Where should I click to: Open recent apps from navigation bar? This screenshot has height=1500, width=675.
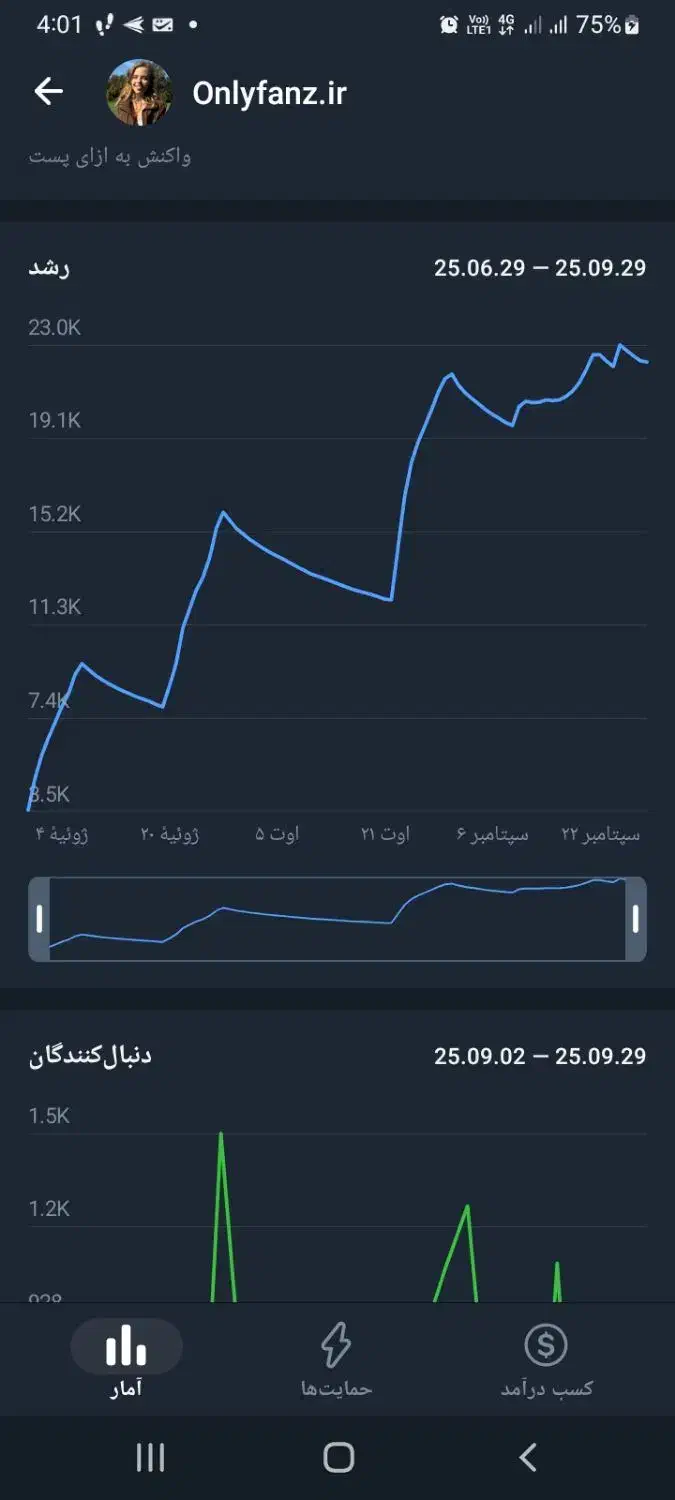coord(150,1457)
